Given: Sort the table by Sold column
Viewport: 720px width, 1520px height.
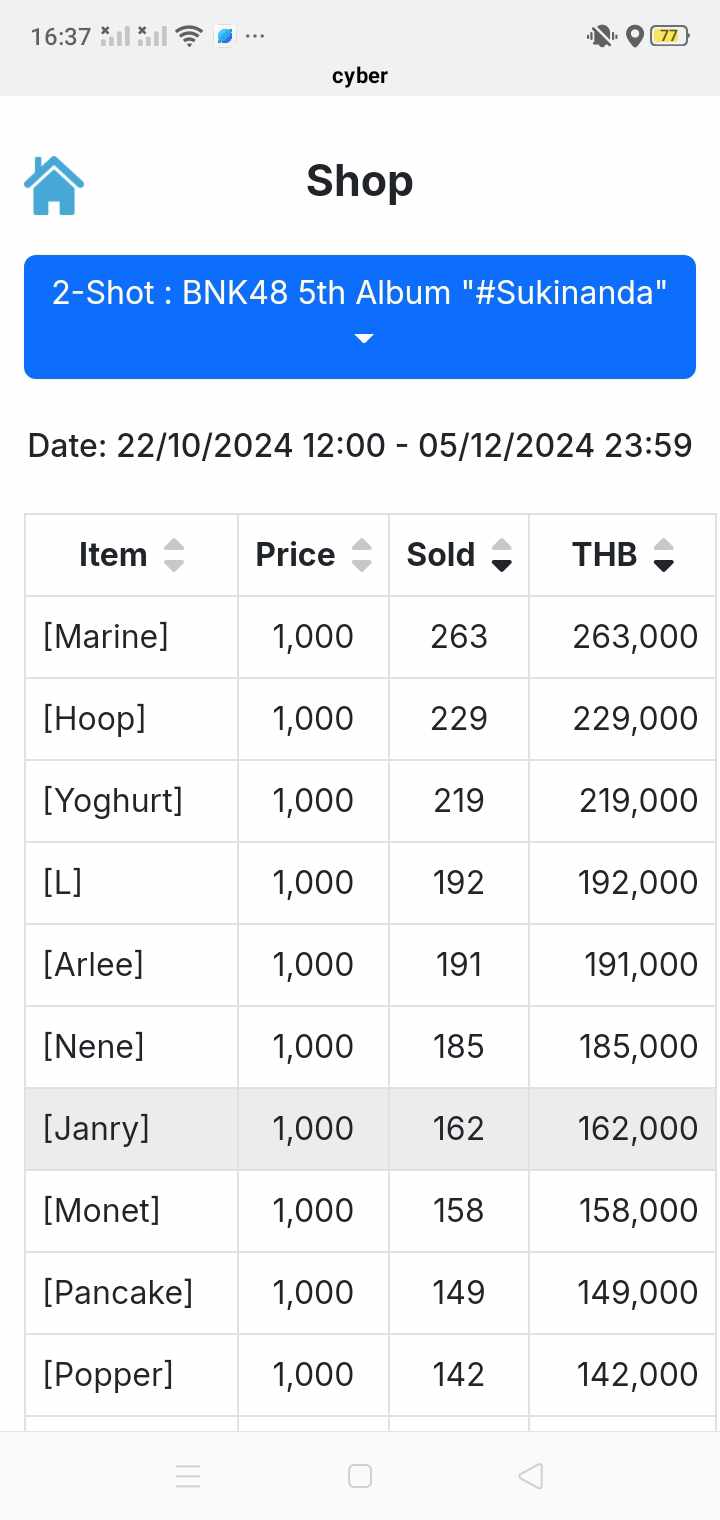Looking at the screenshot, I should pyautogui.click(x=459, y=555).
